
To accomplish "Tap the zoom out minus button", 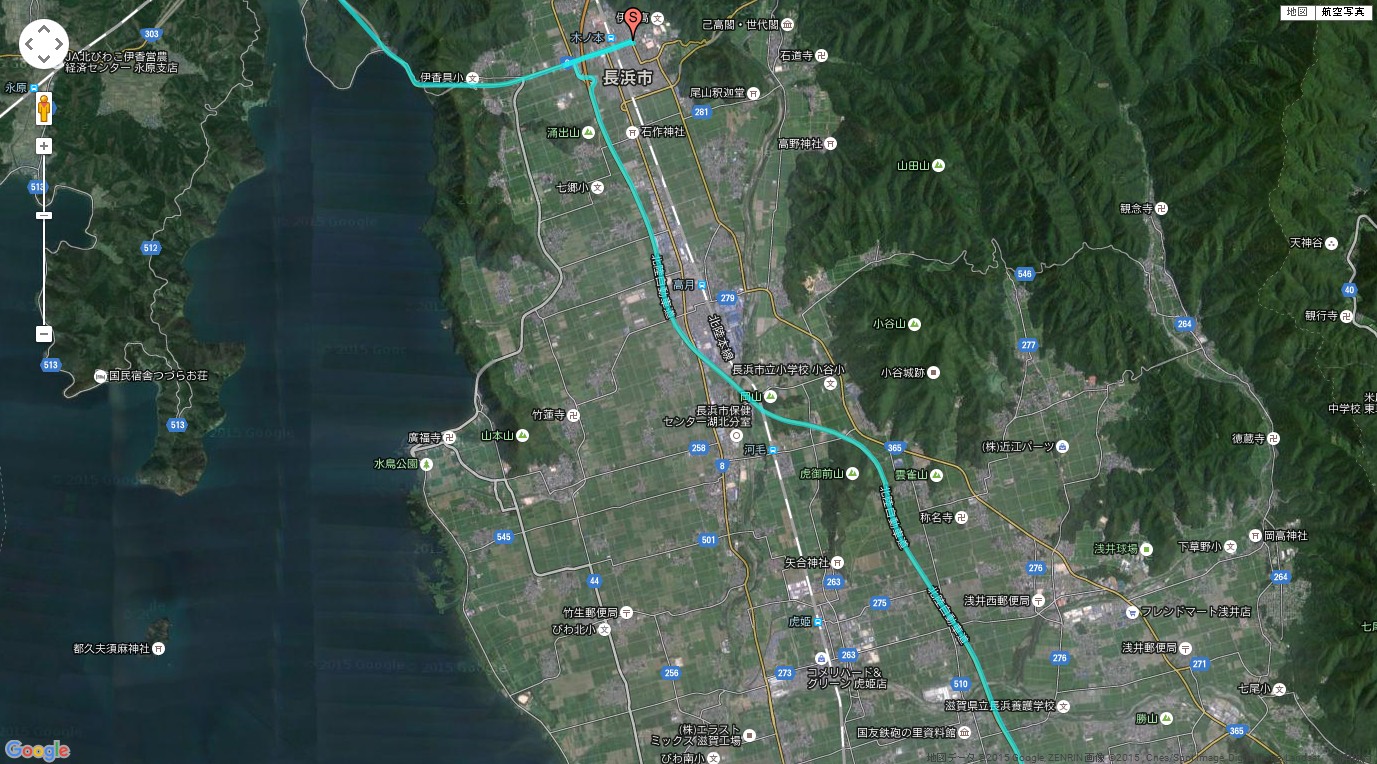I will [x=44, y=334].
